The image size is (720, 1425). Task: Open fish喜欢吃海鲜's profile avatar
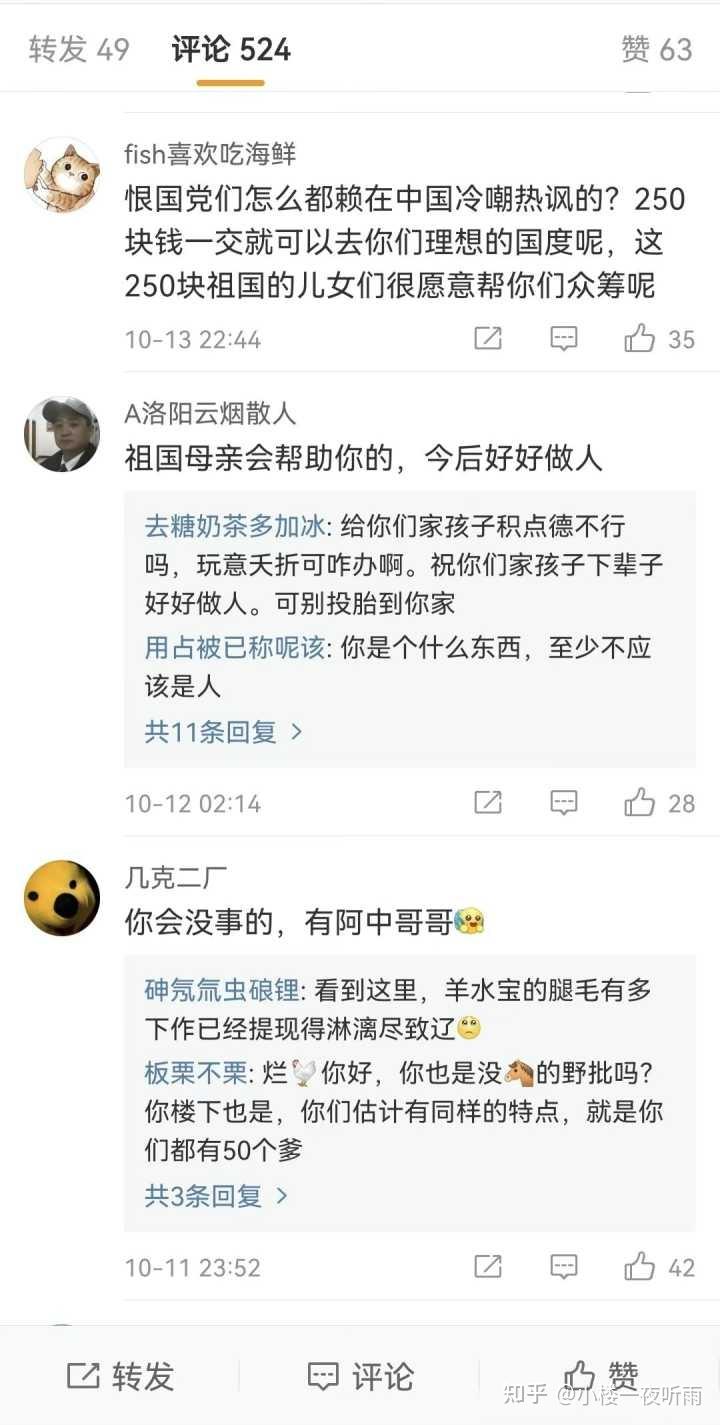pyautogui.click(x=62, y=175)
